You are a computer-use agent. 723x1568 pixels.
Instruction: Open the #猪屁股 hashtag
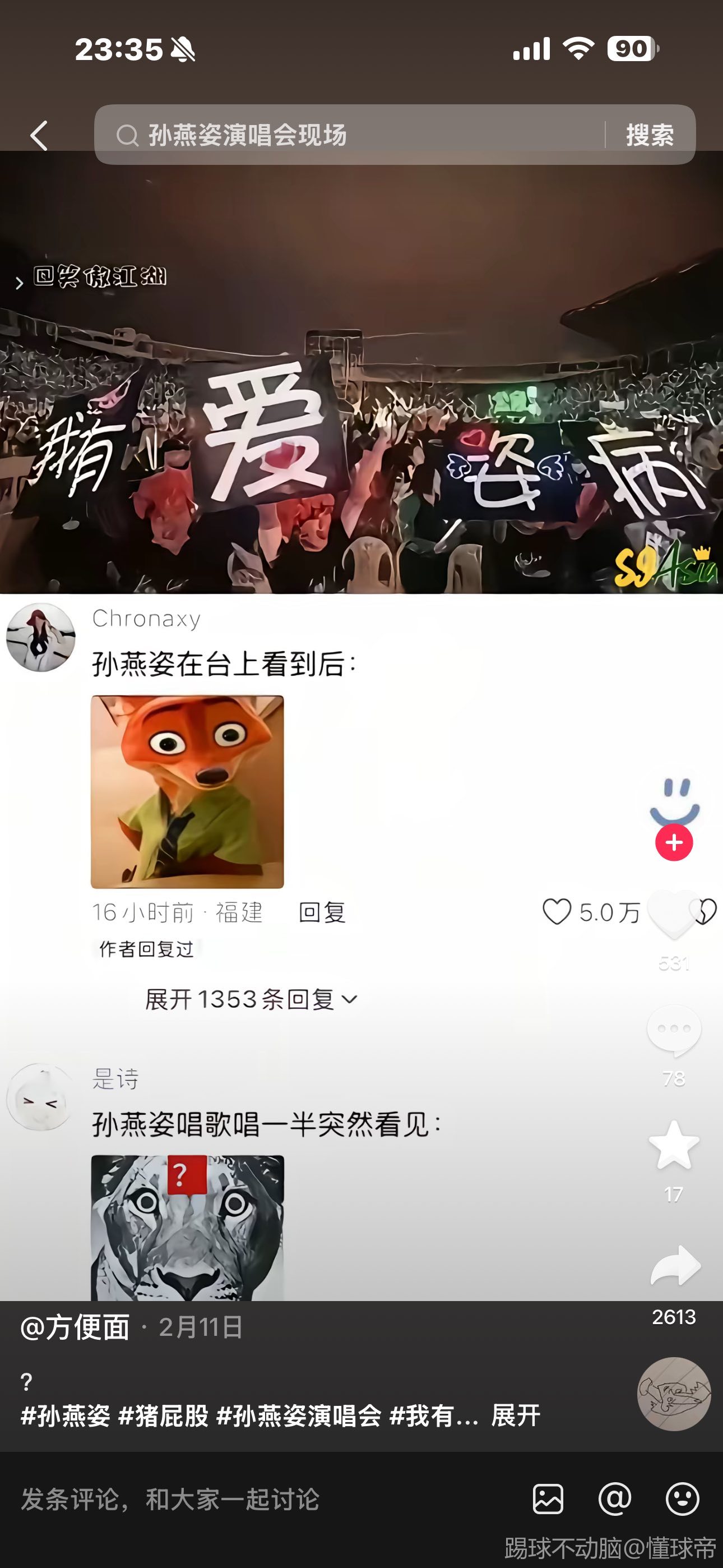(x=164, y=1416)
